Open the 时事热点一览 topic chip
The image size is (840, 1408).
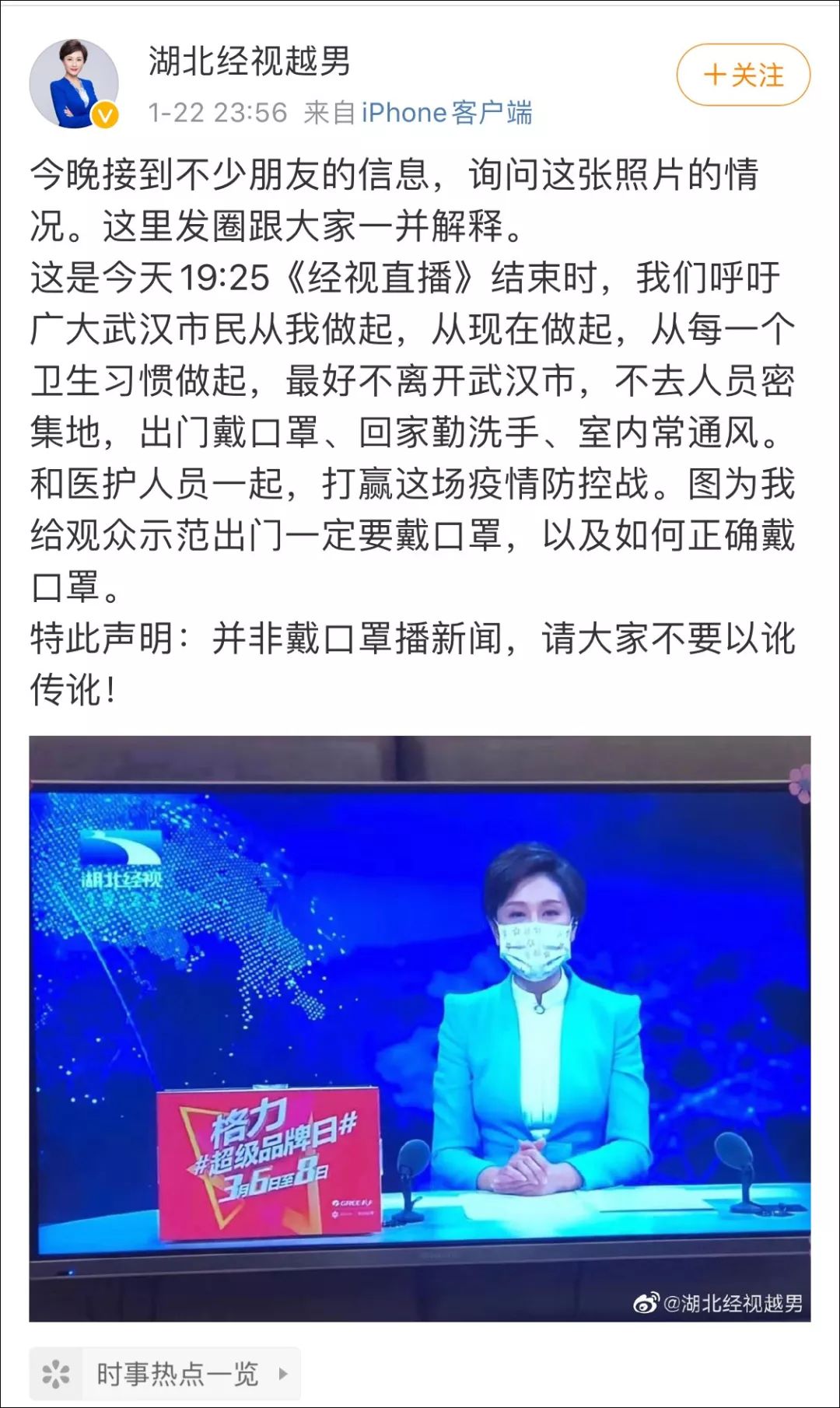click(x=165, y=1374)
